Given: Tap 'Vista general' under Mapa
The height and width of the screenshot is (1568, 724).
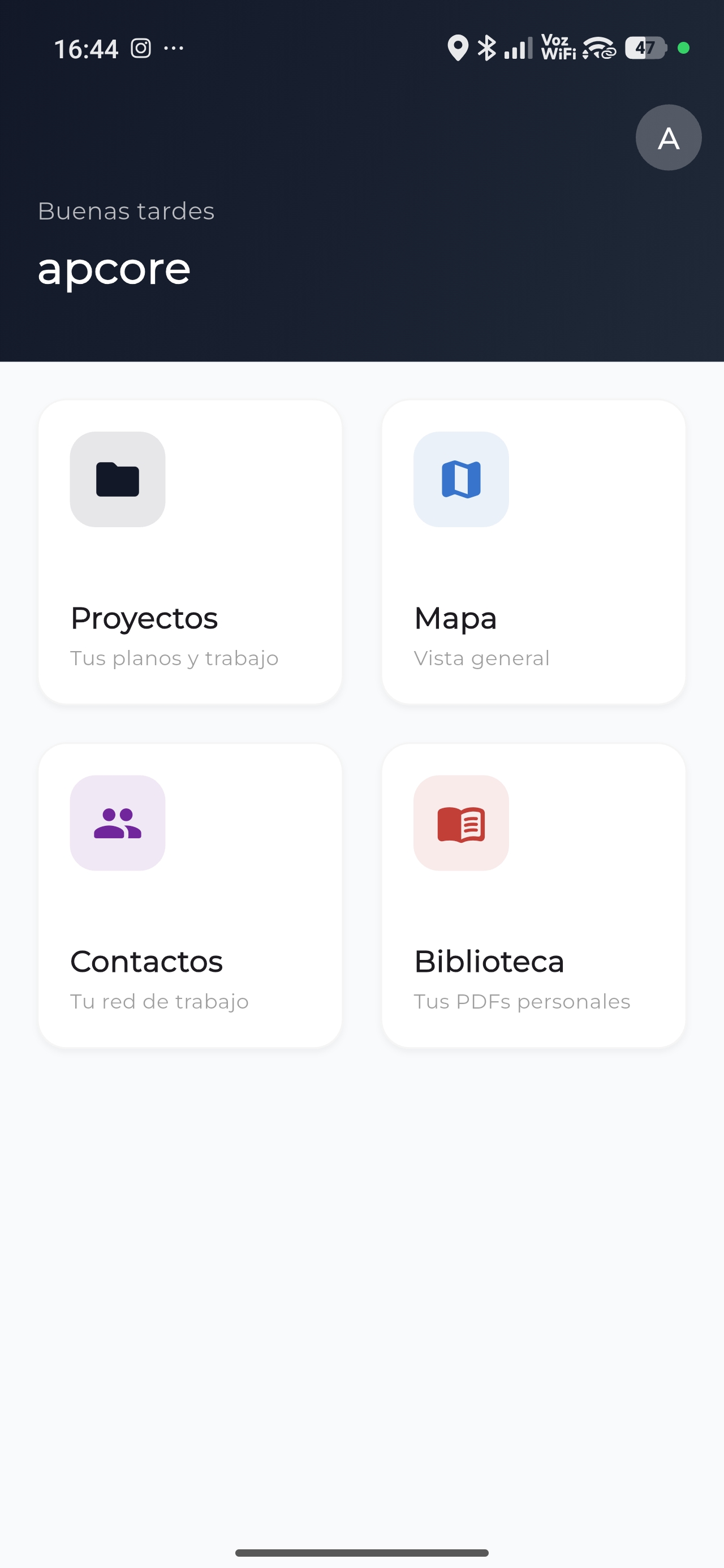Looking at the screenshot, I should [x=482, y=658].
